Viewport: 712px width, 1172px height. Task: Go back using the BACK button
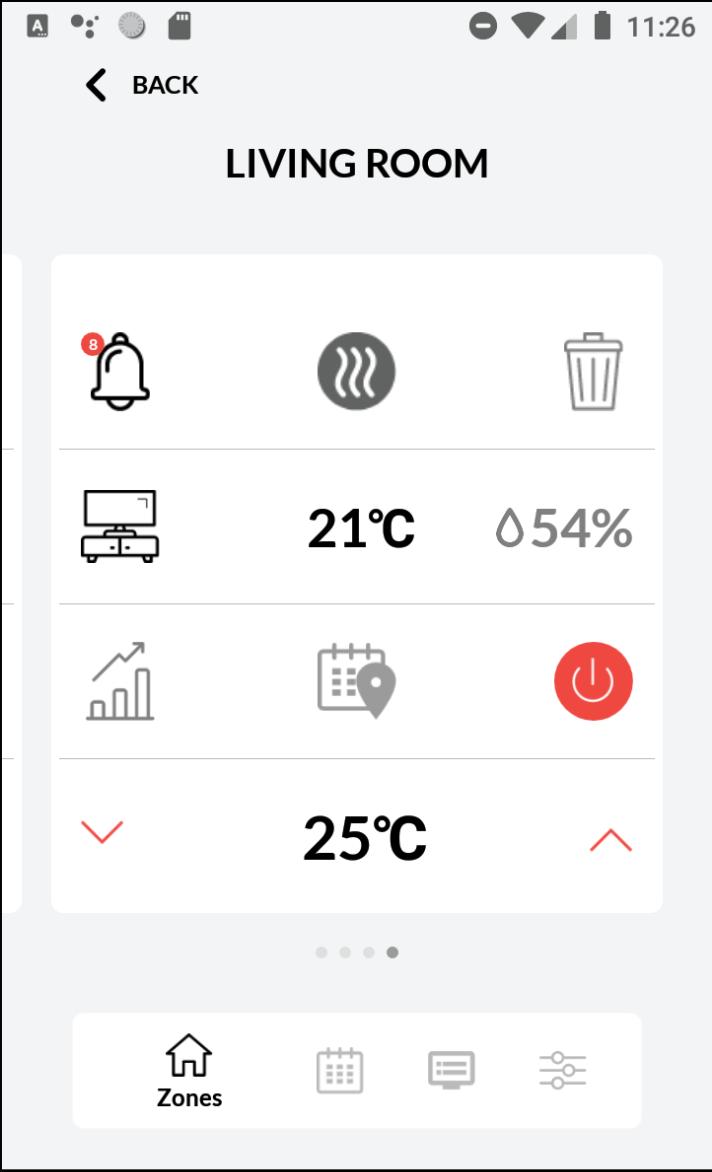pos(142,85)
